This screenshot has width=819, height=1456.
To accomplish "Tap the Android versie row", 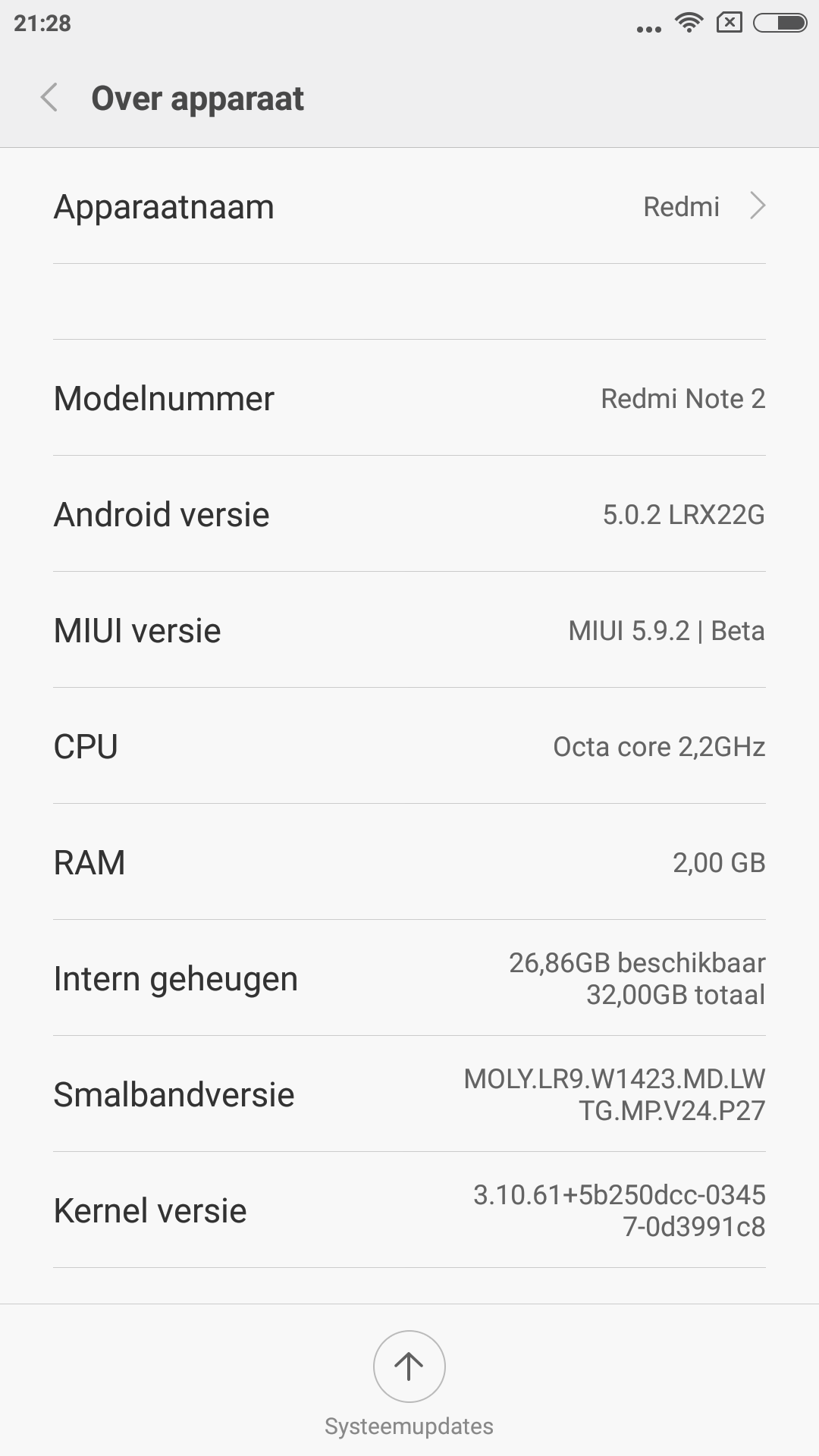I will (x=409, y=514).
